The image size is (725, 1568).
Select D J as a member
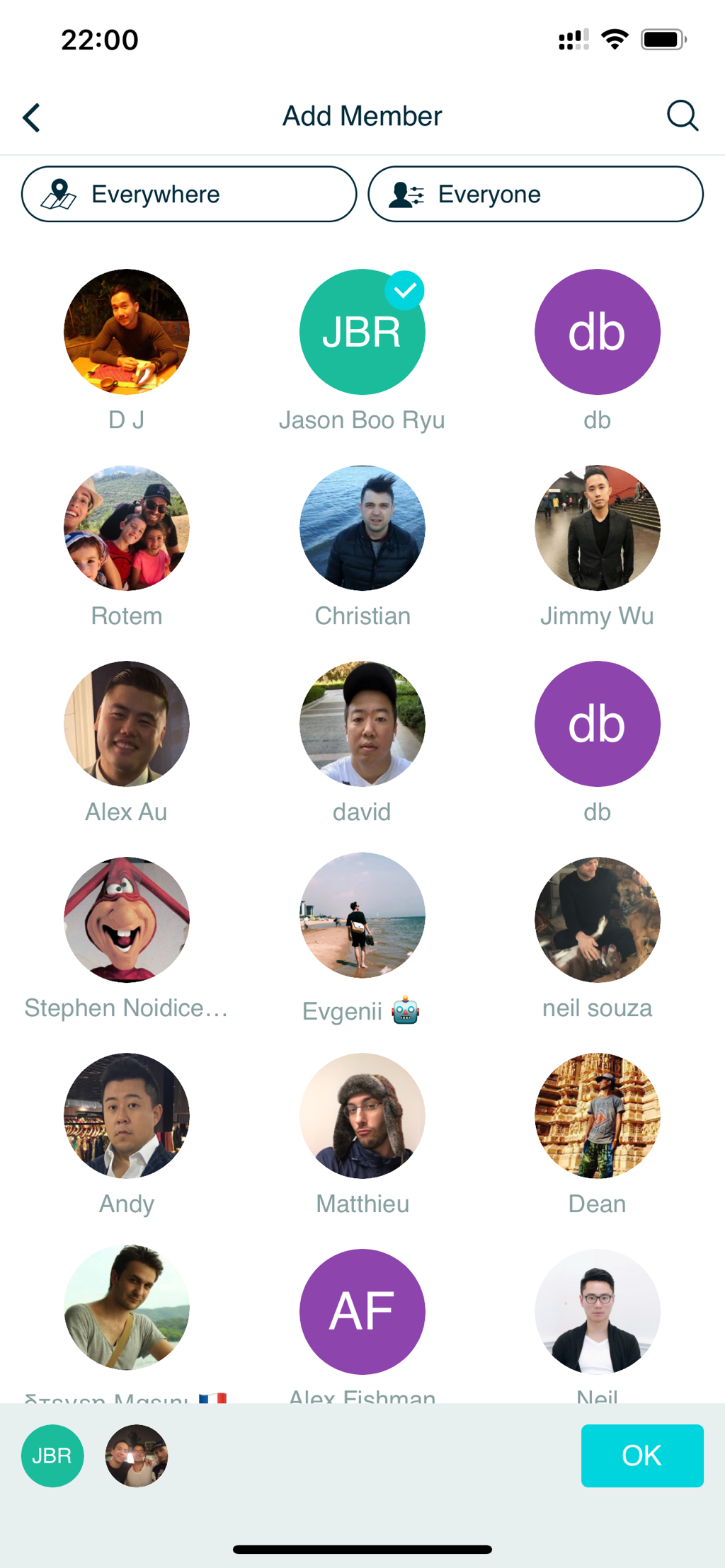click(x=127, y=333)
